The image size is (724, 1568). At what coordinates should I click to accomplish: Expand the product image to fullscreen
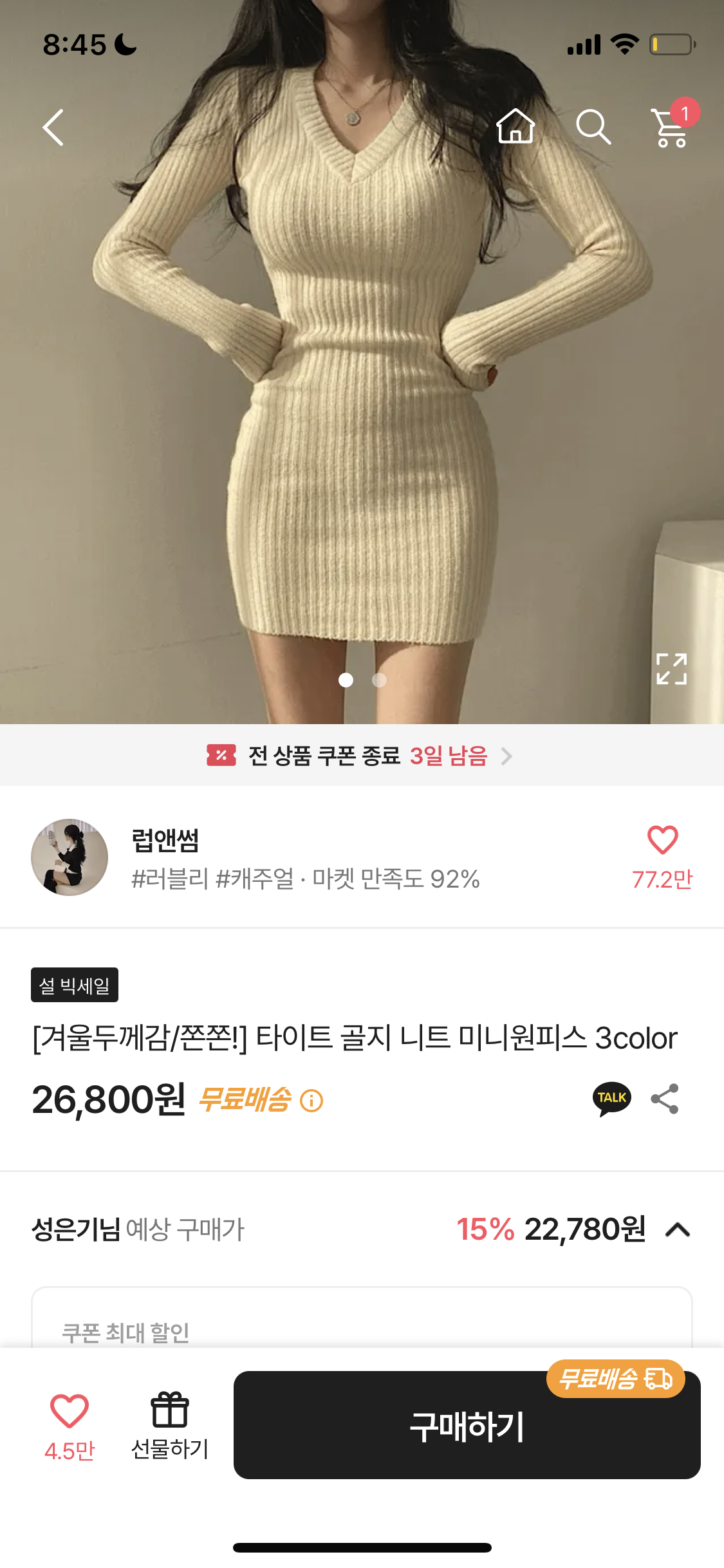click(x=671, y=669)
